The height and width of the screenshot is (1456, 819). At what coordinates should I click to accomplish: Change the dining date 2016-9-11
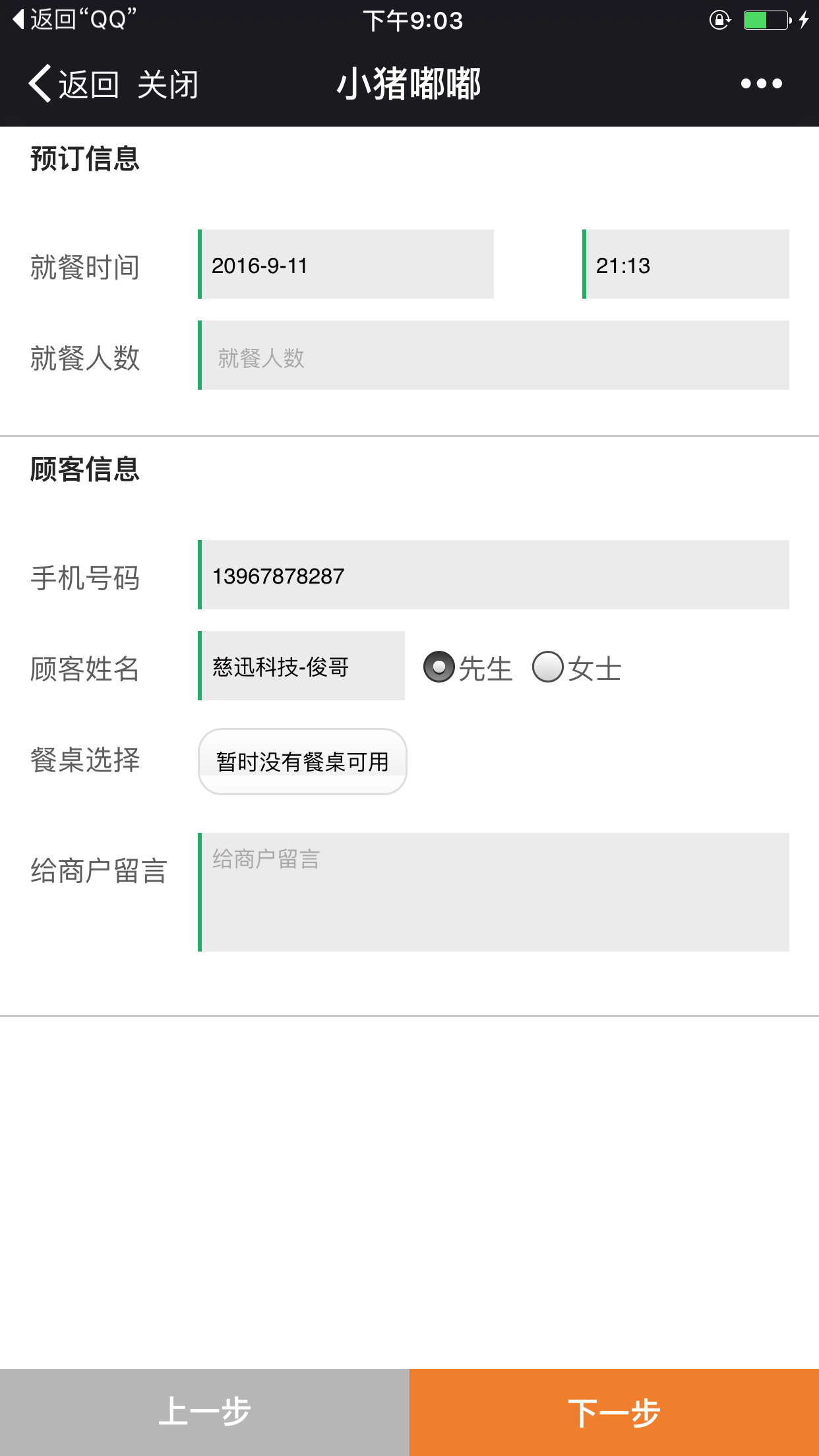click(x=346, y=264)
